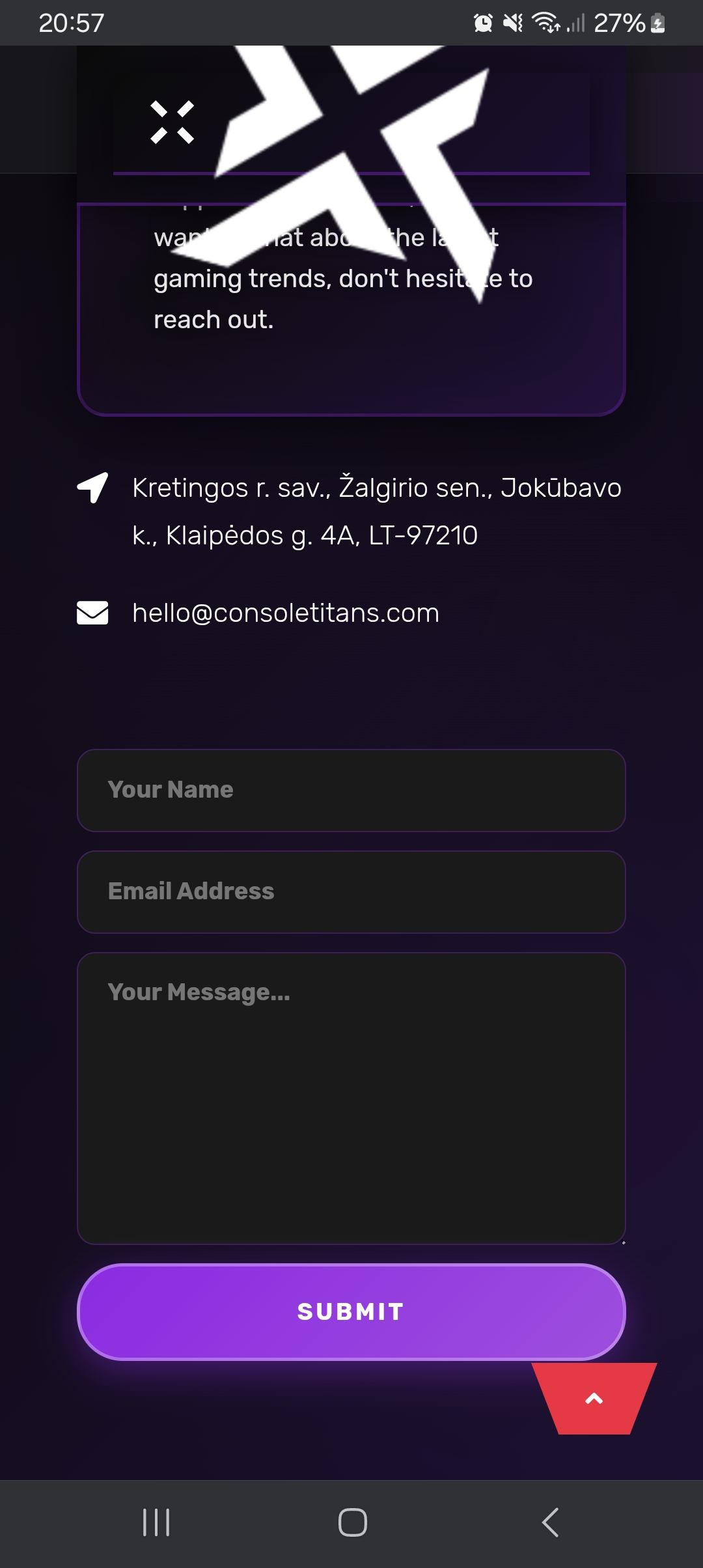Jump back to top with red arrow
The height and width of the screenshot is (1568, 703).
[594, 1398]
